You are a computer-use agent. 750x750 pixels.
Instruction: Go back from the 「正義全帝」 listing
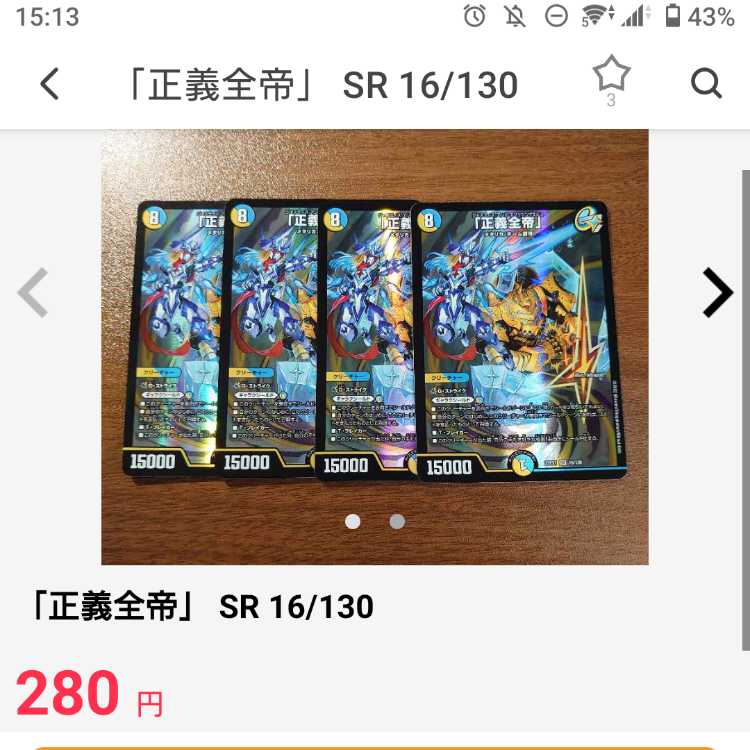point(49,84)
